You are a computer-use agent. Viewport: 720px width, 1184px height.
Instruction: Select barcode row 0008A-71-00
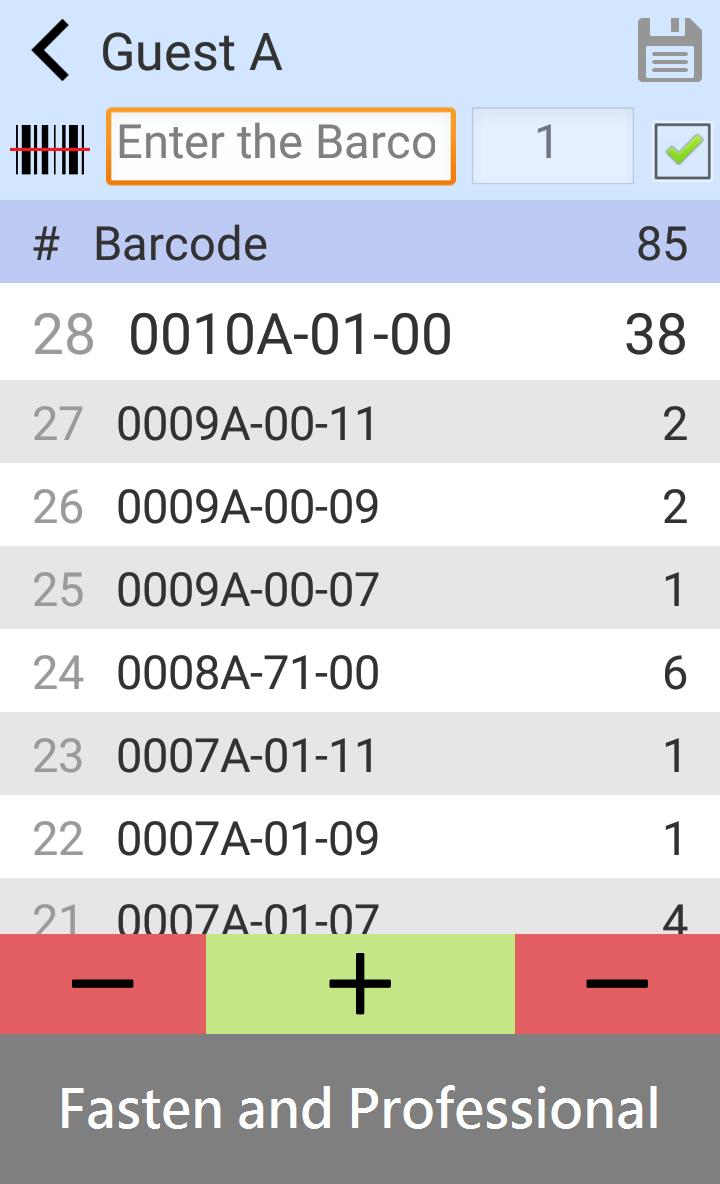point(360,672)
